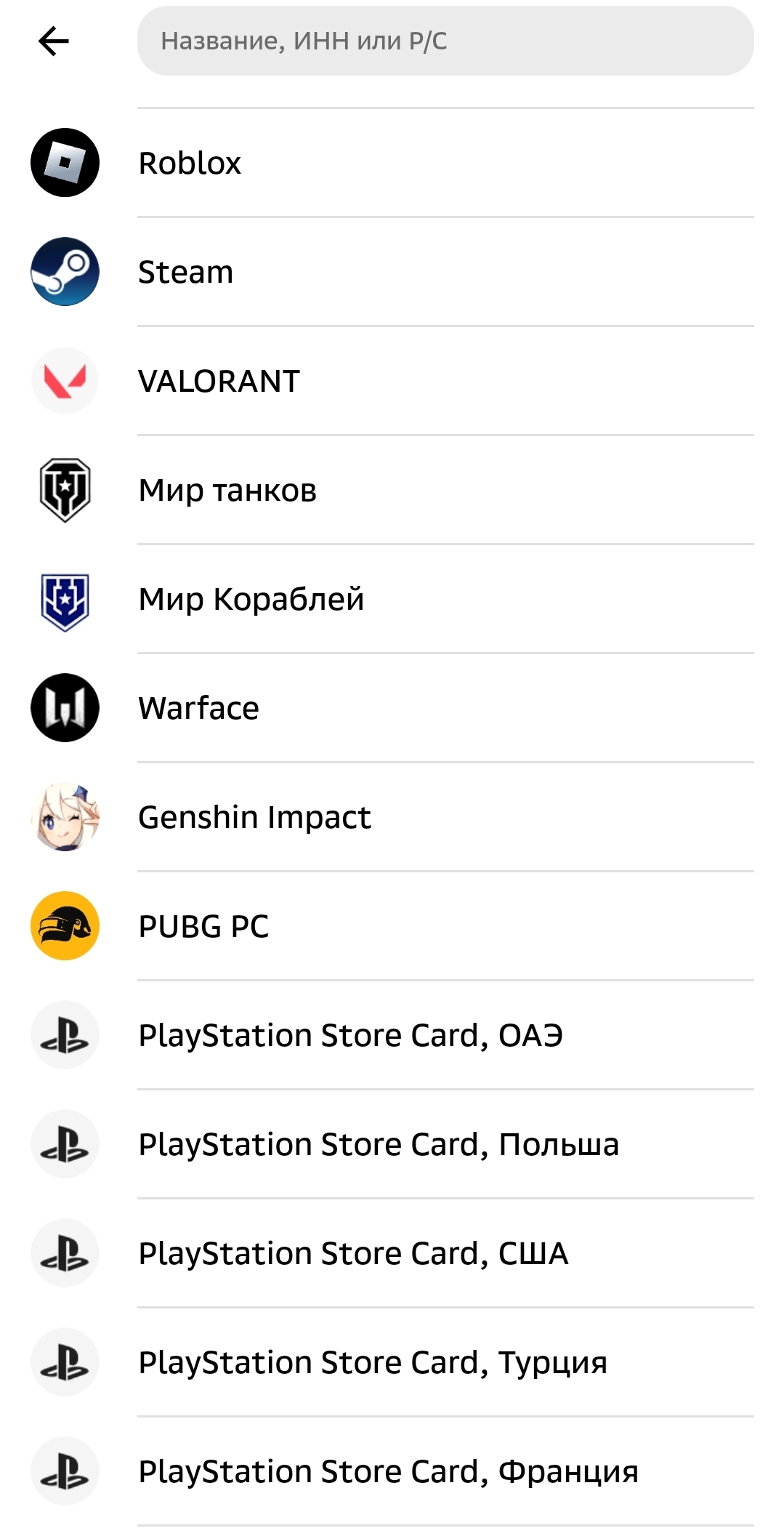The width and height of the screenshot is (784, 1536).
Task: Choose PlayStation Store Card, США
Action: pyautogui.click(x=392, y=1253)
